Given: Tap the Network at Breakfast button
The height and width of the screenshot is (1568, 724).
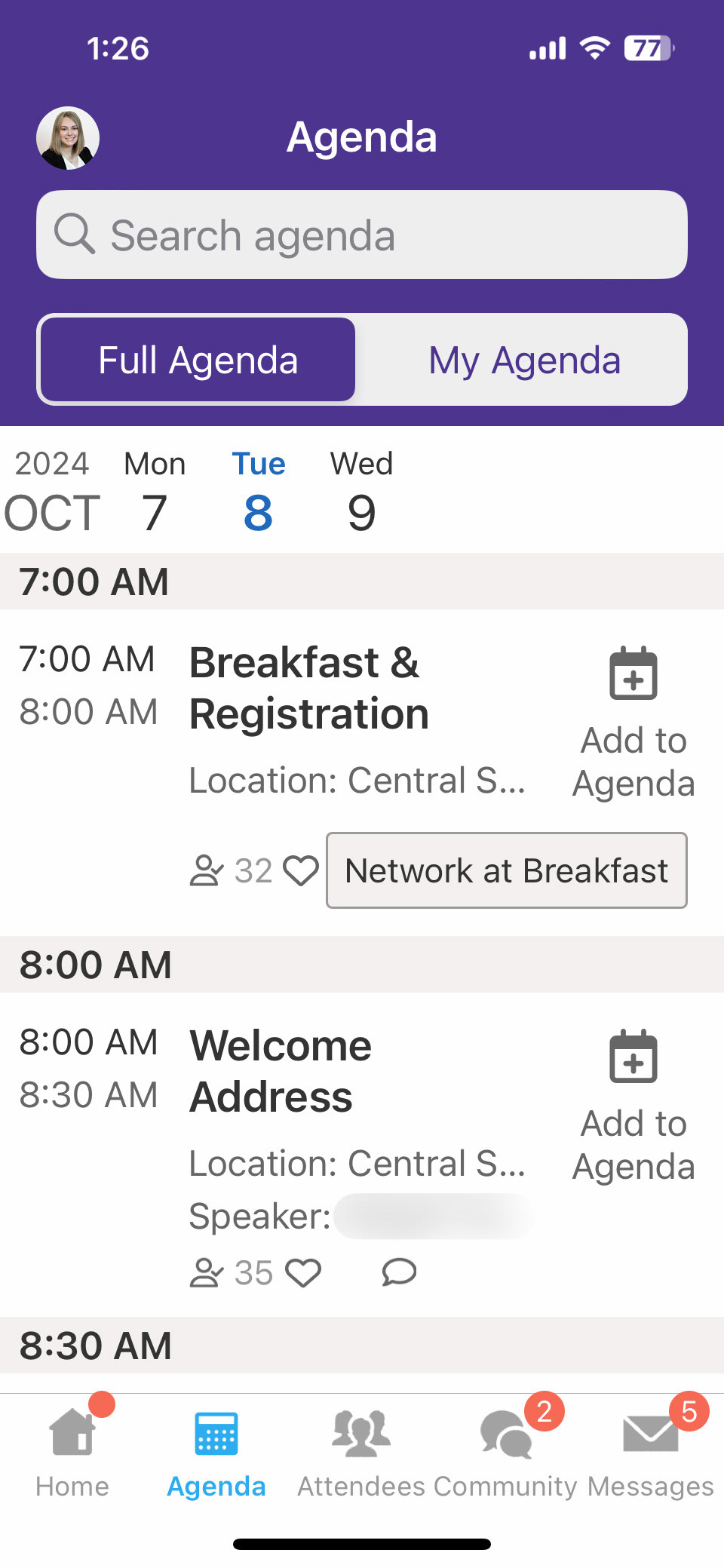Looking at the screenshot, I should [507, 870].
